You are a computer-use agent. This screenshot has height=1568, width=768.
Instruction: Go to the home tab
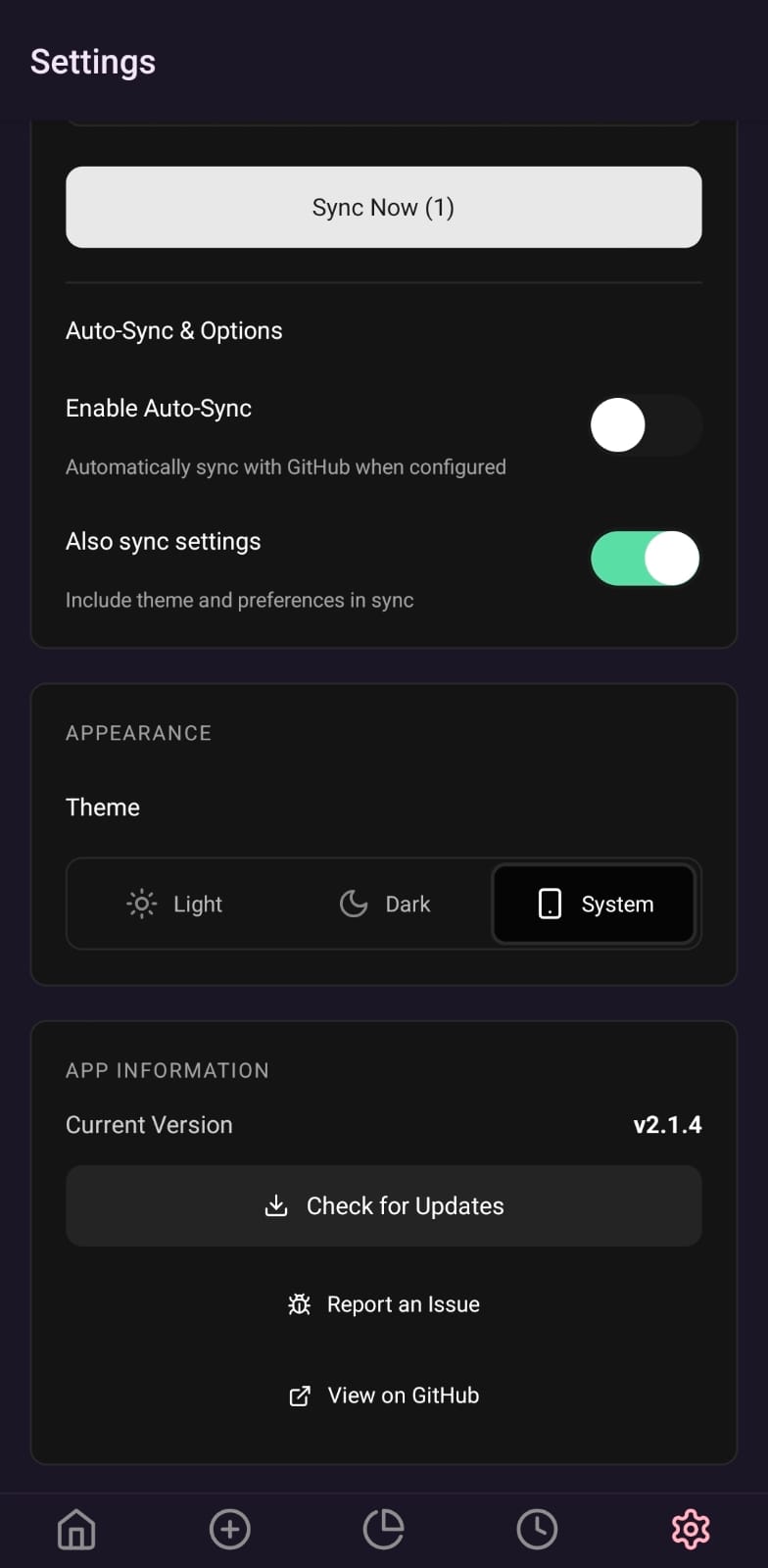76,1529
